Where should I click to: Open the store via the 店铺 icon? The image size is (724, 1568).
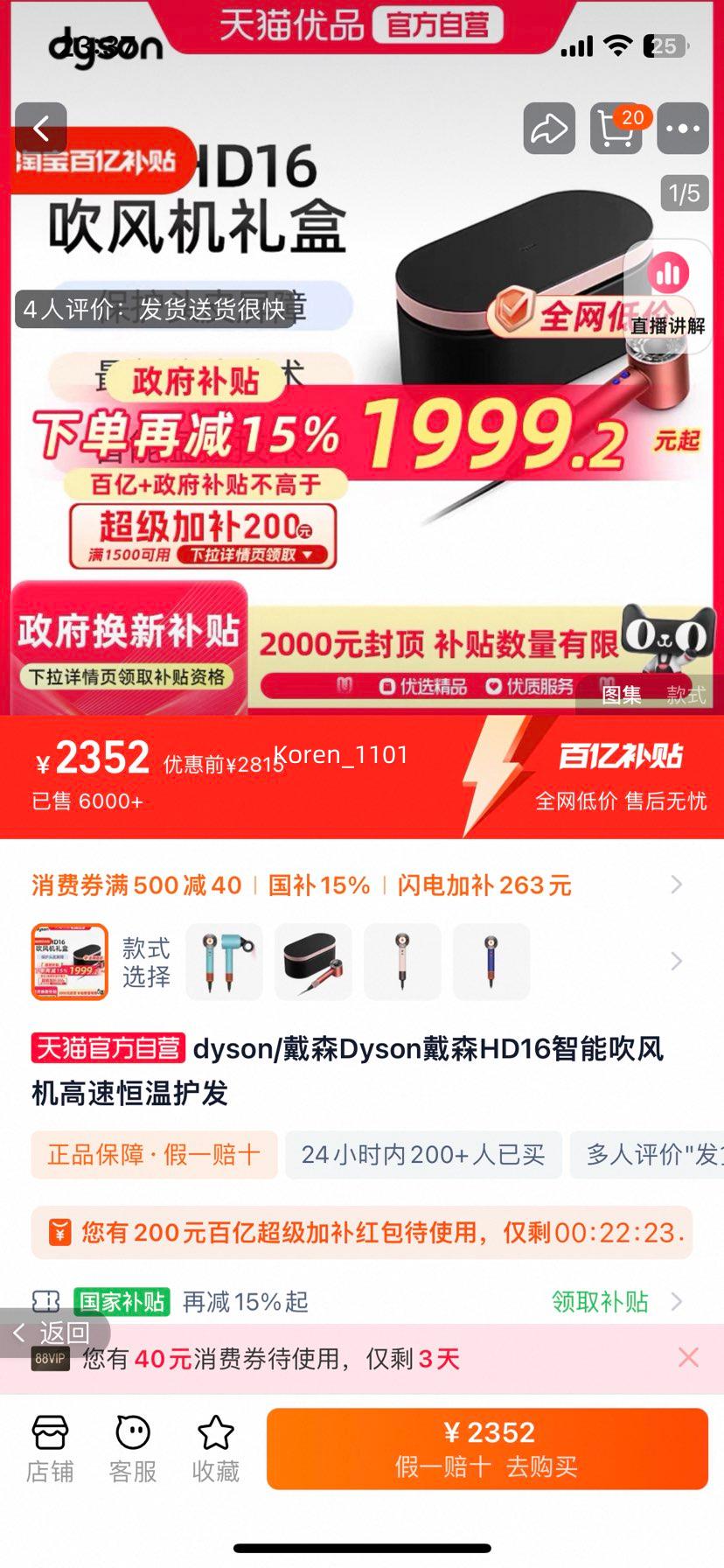pyautogui.click(x=48, y=1444)
